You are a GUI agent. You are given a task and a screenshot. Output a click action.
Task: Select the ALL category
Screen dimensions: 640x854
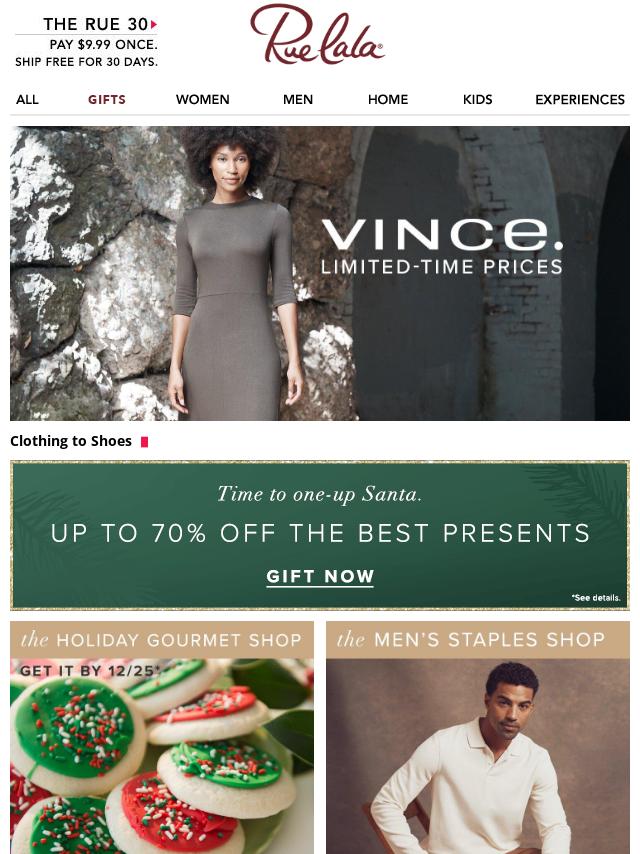(27, 99)
